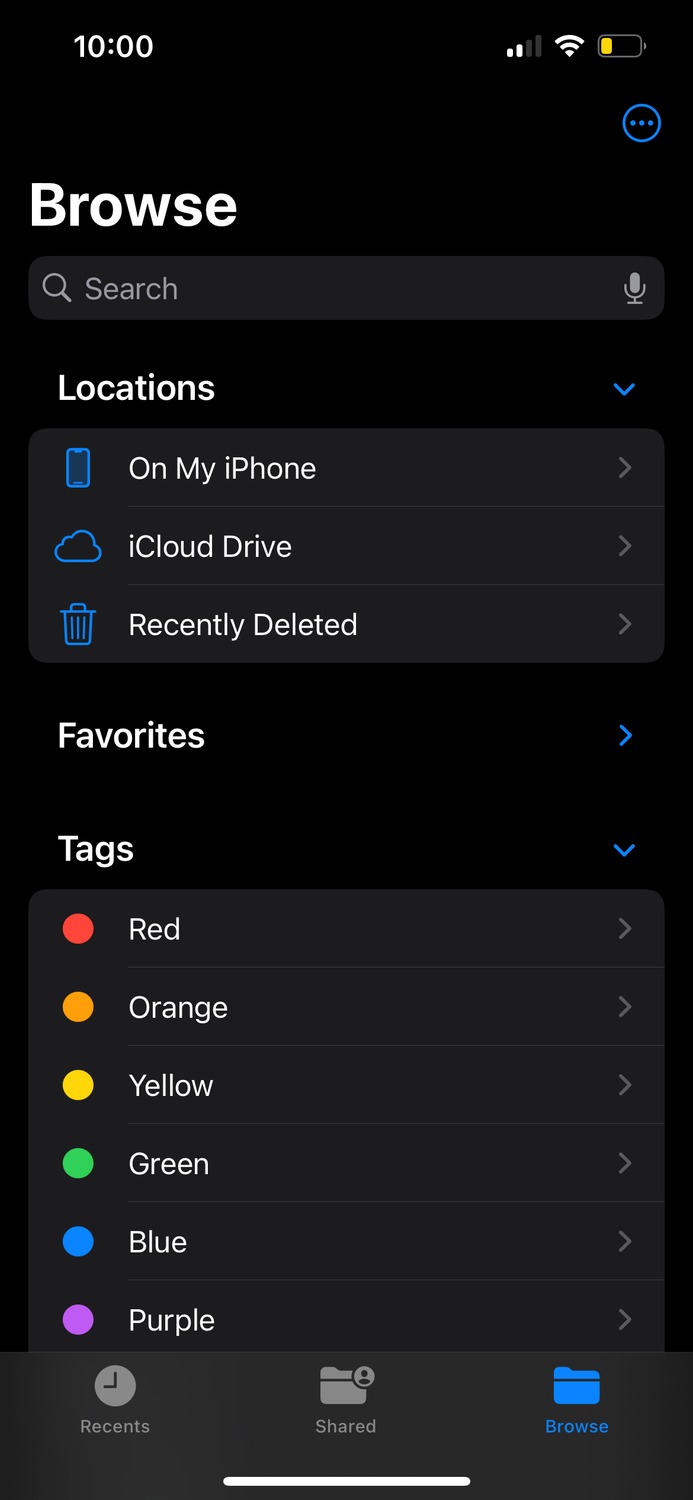Screen dimensions: 693x1500
Task: Switch to the Shared tab
Action: 346,1400
